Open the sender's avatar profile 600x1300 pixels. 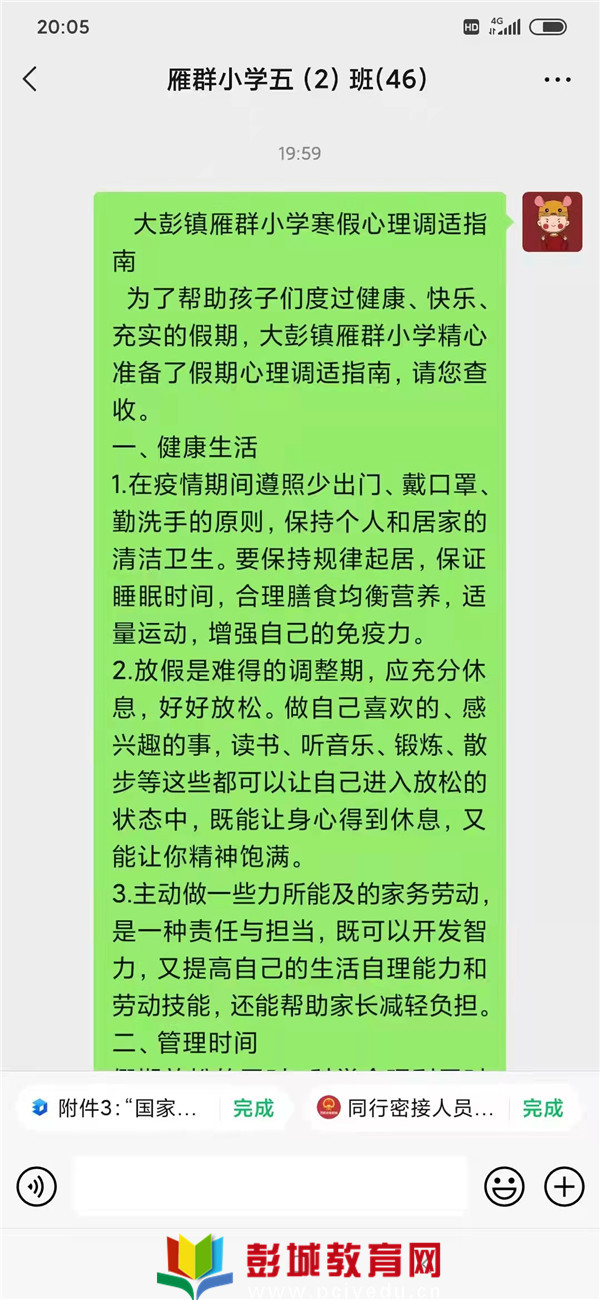click(552, 222)
